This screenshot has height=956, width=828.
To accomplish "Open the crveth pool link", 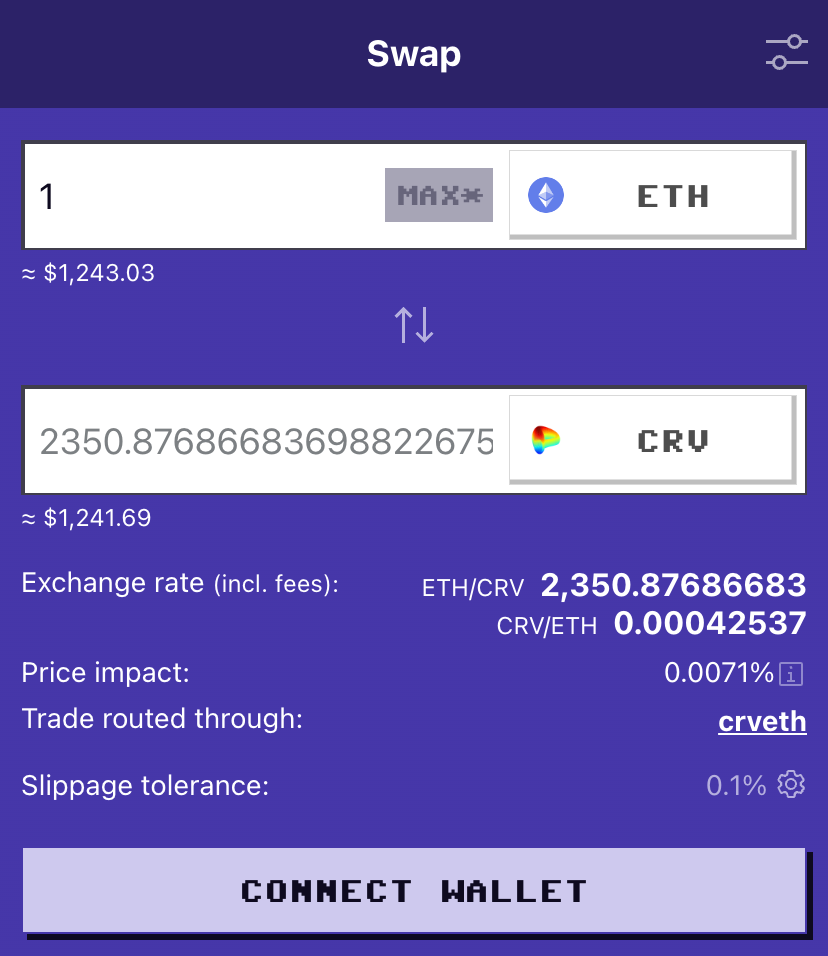I will click(762, 722).
